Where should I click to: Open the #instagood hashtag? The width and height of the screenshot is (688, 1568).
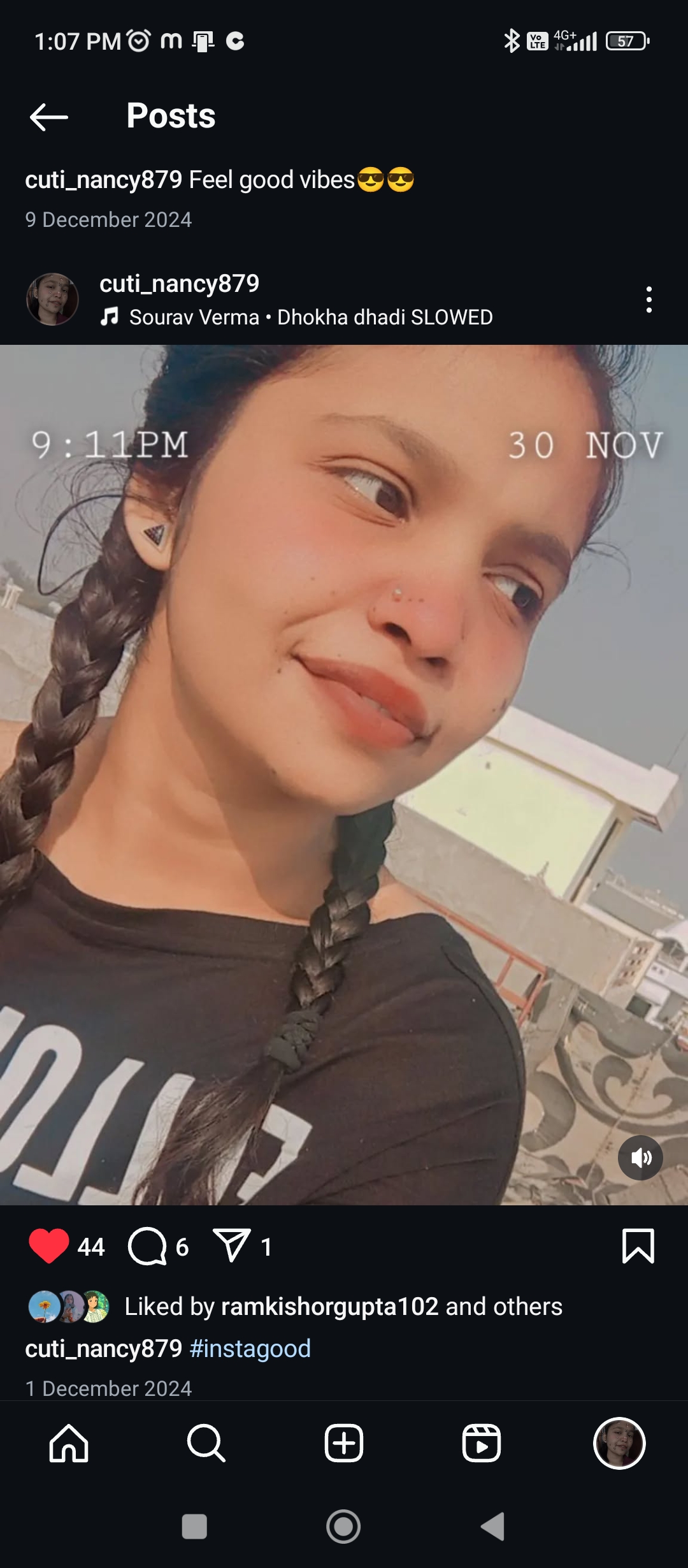250,1349
